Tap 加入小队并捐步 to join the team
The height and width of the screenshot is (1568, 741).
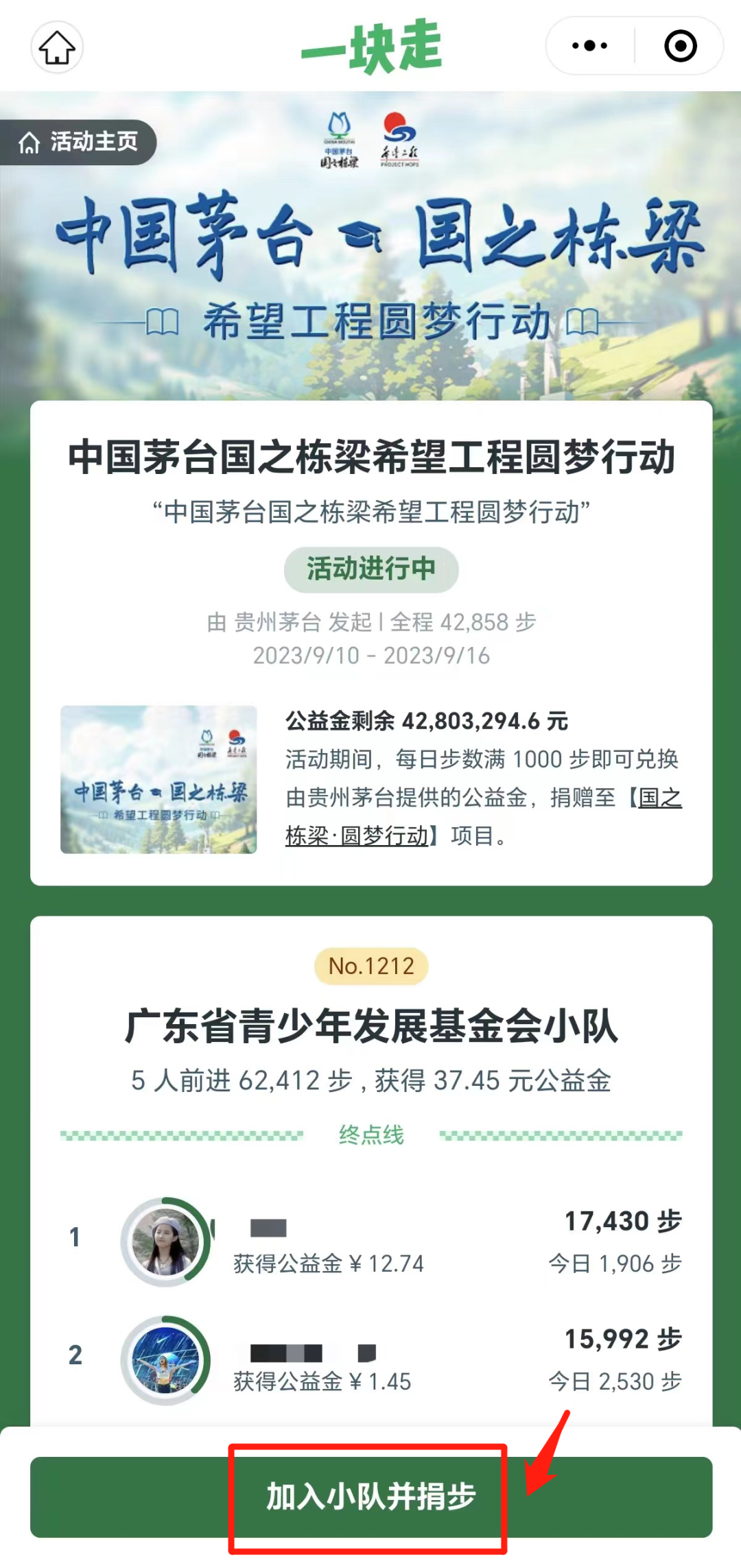[x=370, y=1497]
